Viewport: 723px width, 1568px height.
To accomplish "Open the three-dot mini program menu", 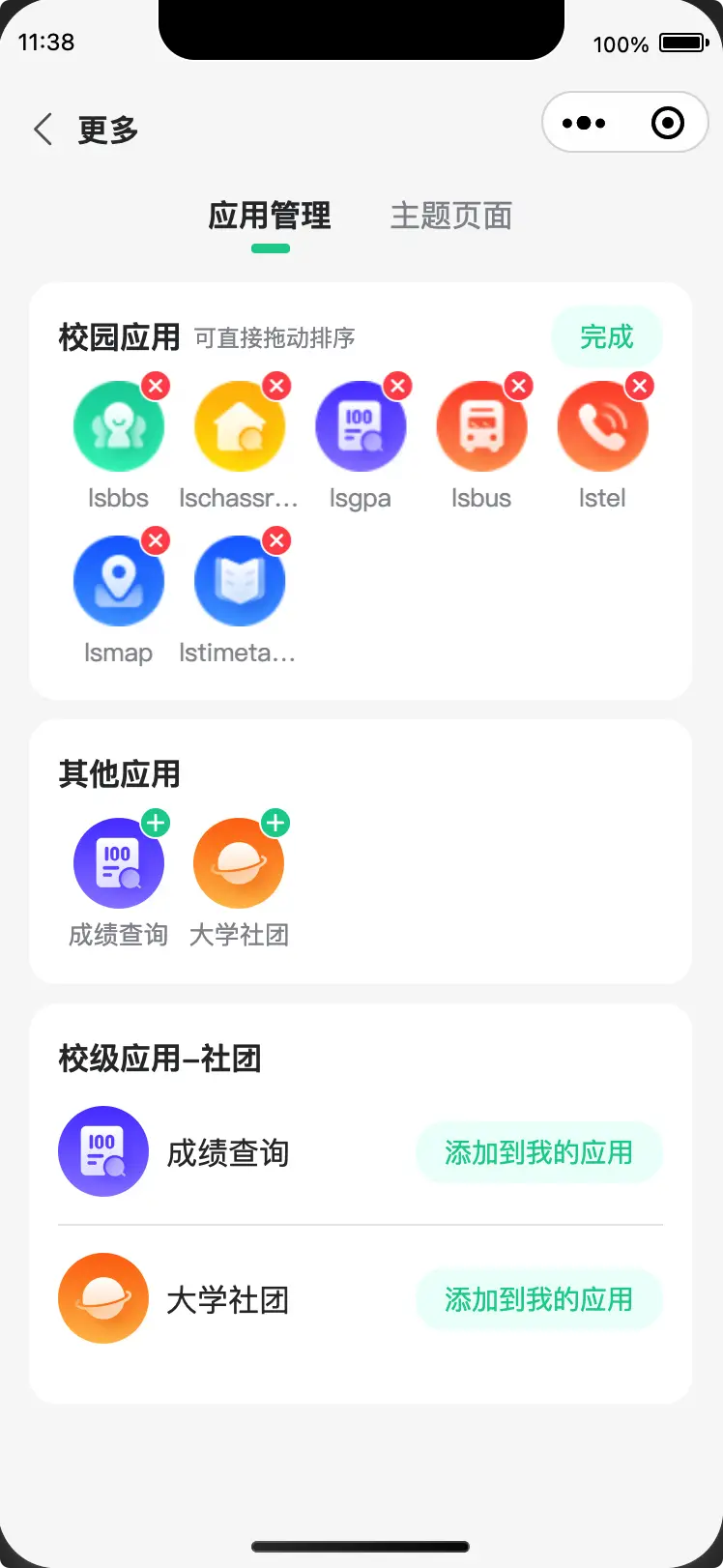I will (584, 123).
